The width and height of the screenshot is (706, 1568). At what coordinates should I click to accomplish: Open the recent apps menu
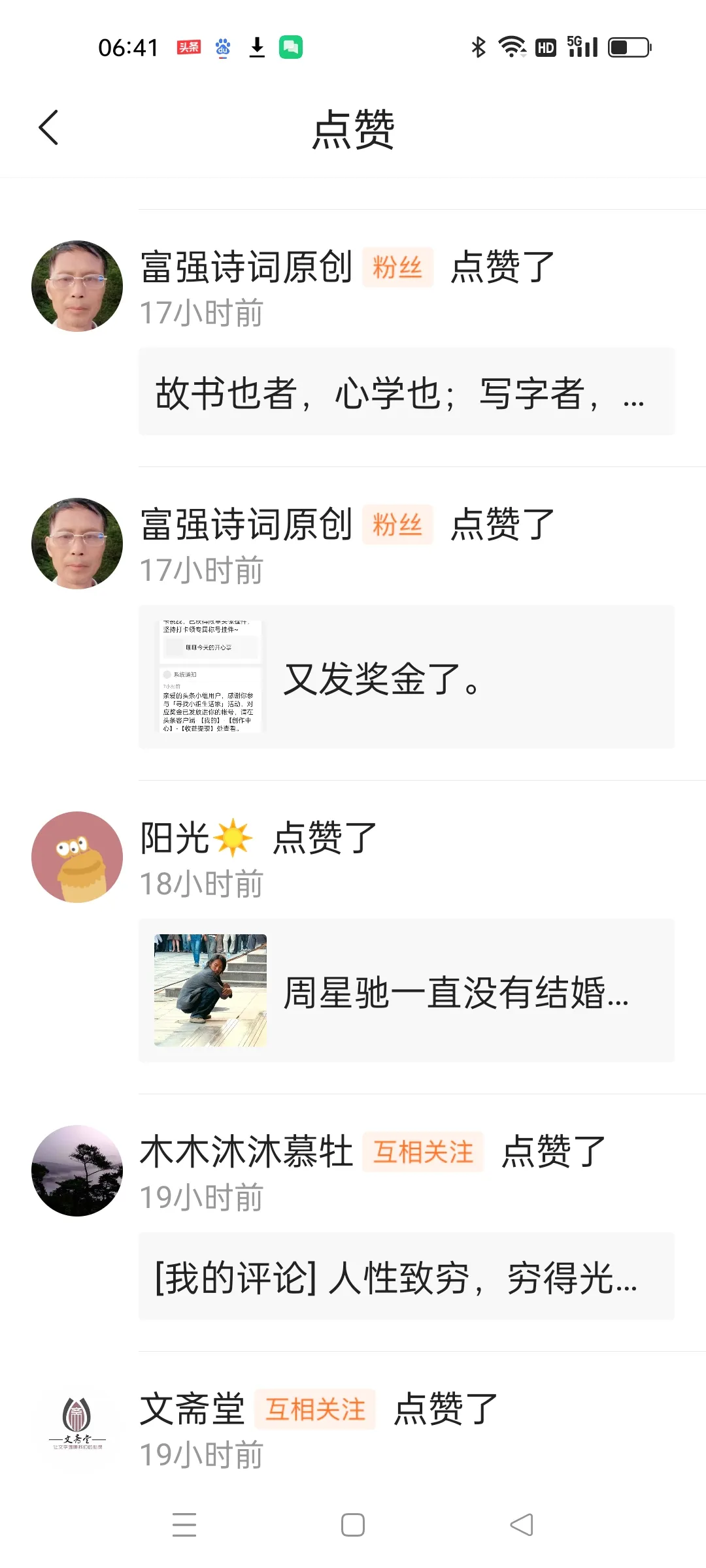pyautogui.click(x=184, y=1525)
